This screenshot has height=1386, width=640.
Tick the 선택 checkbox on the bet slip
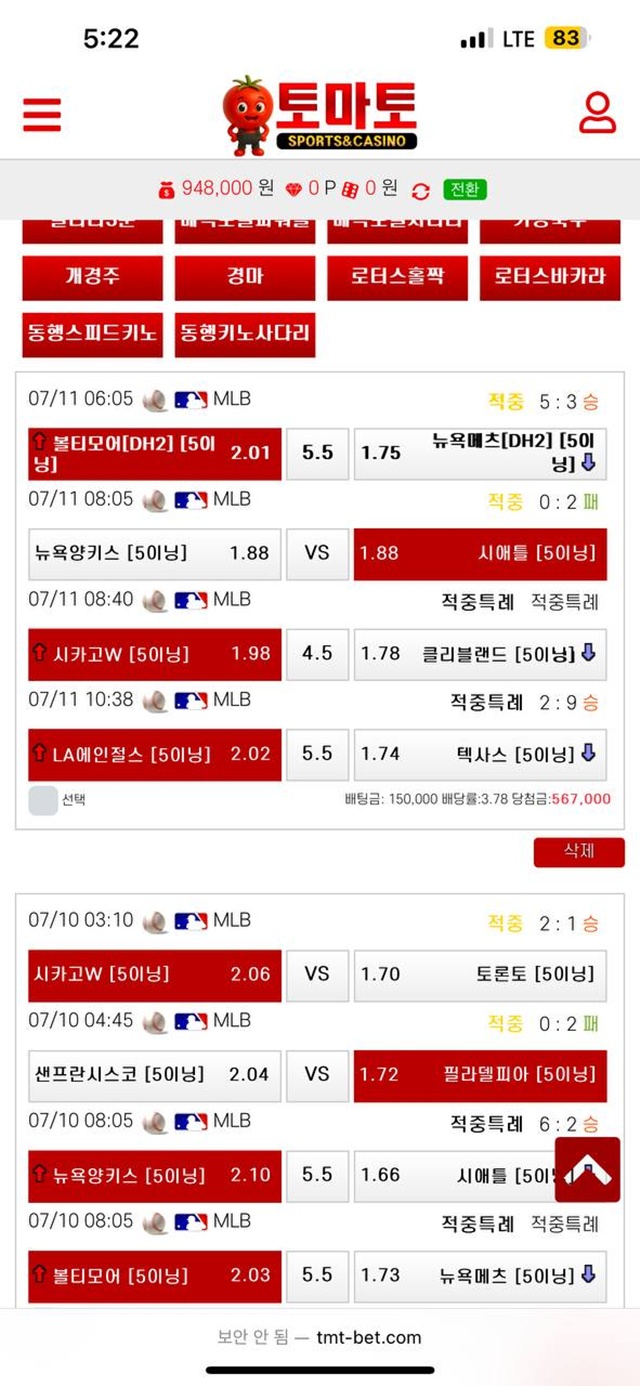point(43,800)
